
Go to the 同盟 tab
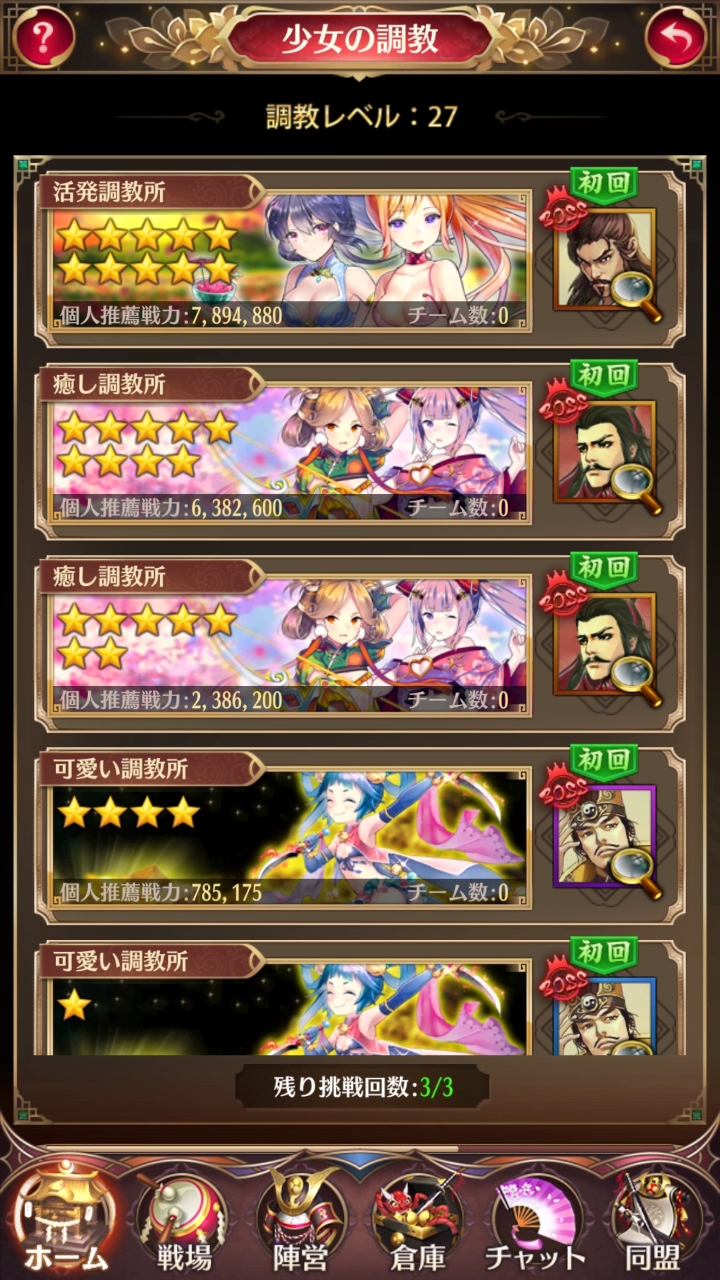(655, 1218)
